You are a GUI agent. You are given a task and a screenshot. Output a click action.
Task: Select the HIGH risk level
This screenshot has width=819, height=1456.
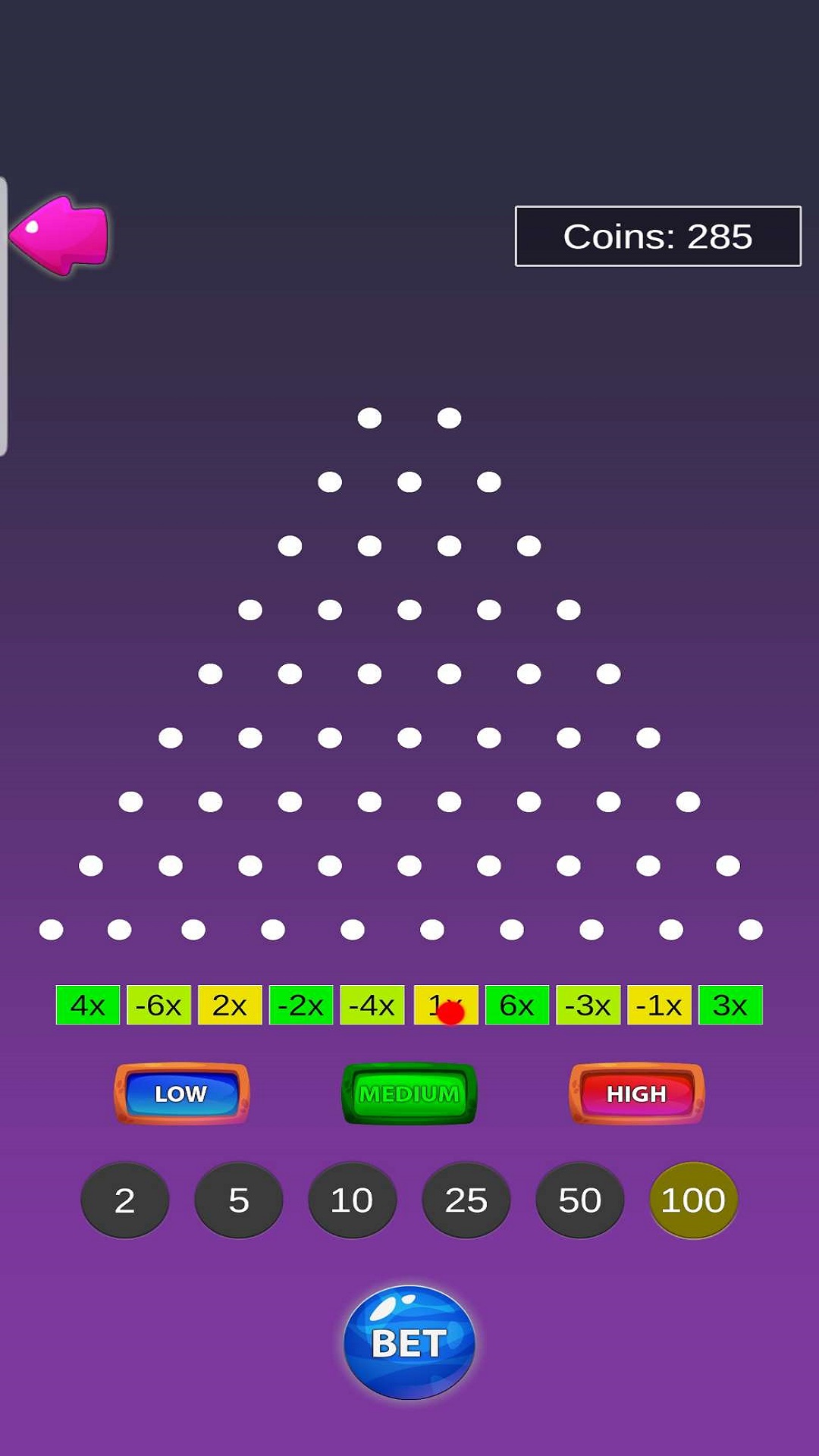pyautogui.click(x=635, y=1094)
